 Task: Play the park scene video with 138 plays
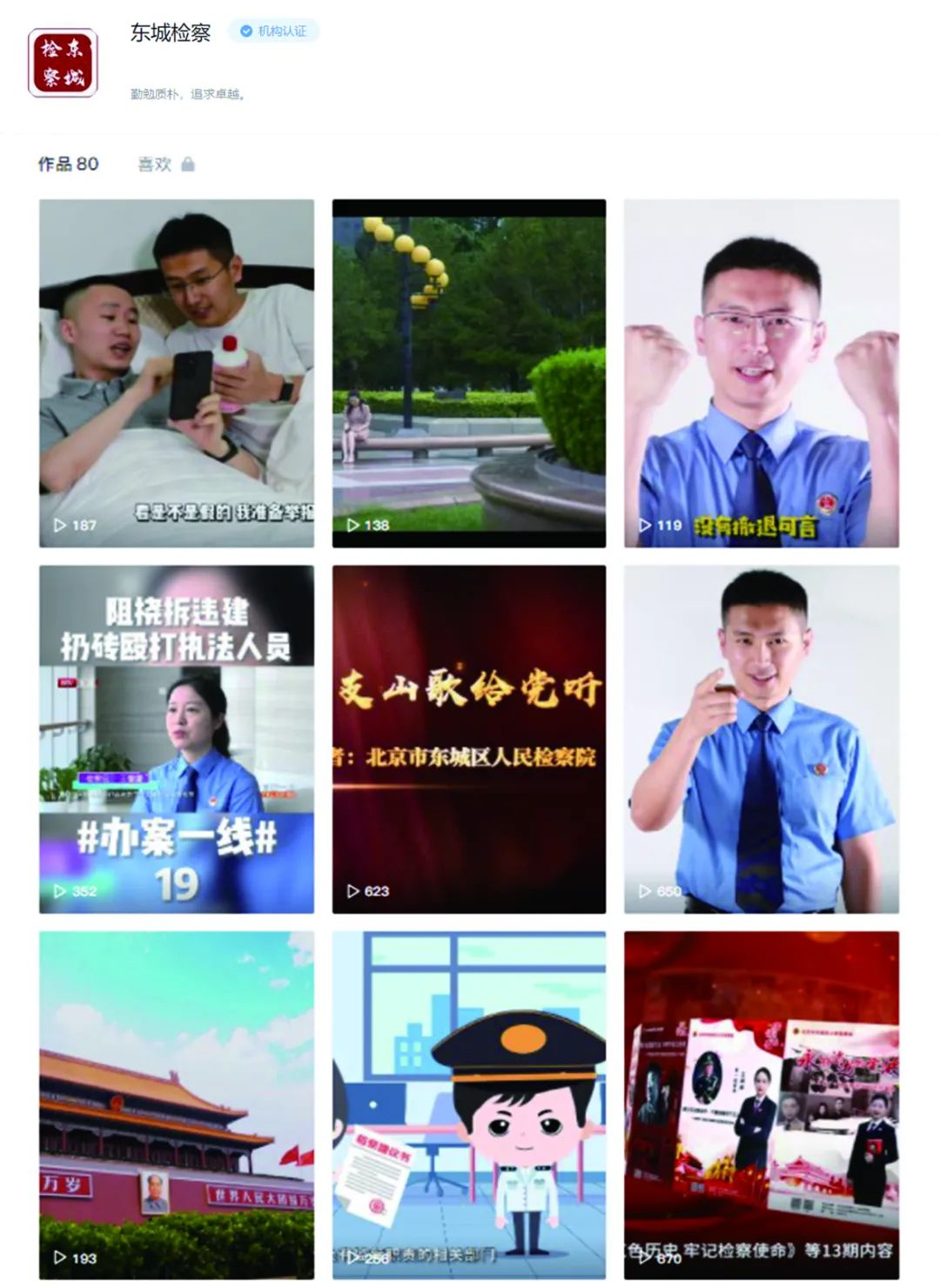tap(469, 373)
